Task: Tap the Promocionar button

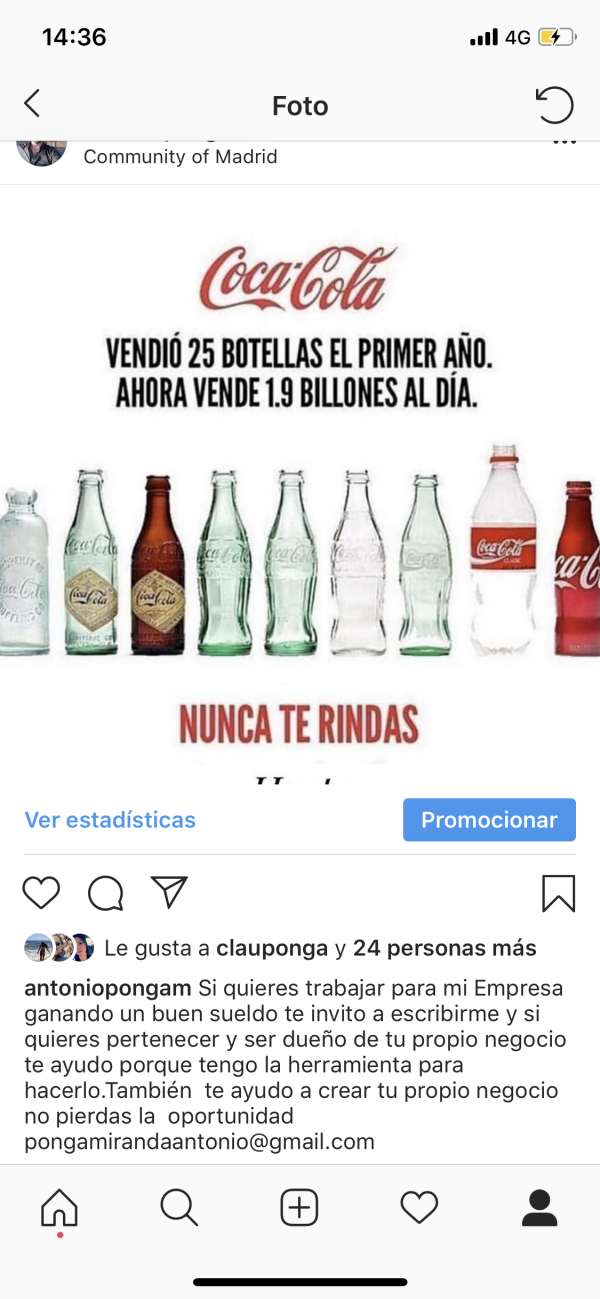Action: pos(489,820)
